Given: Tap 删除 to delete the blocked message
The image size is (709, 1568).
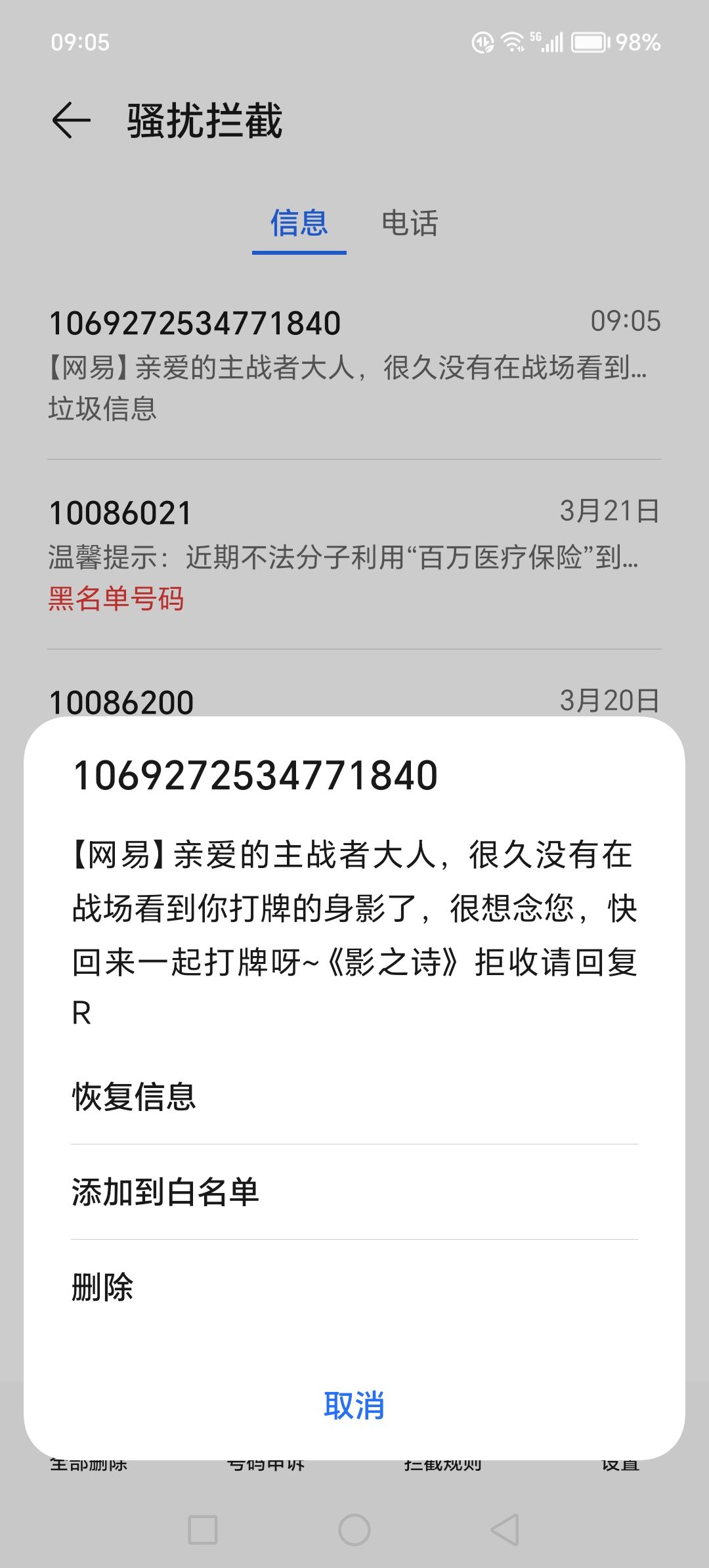Looking at the screenshot, I should [354, 1287].
